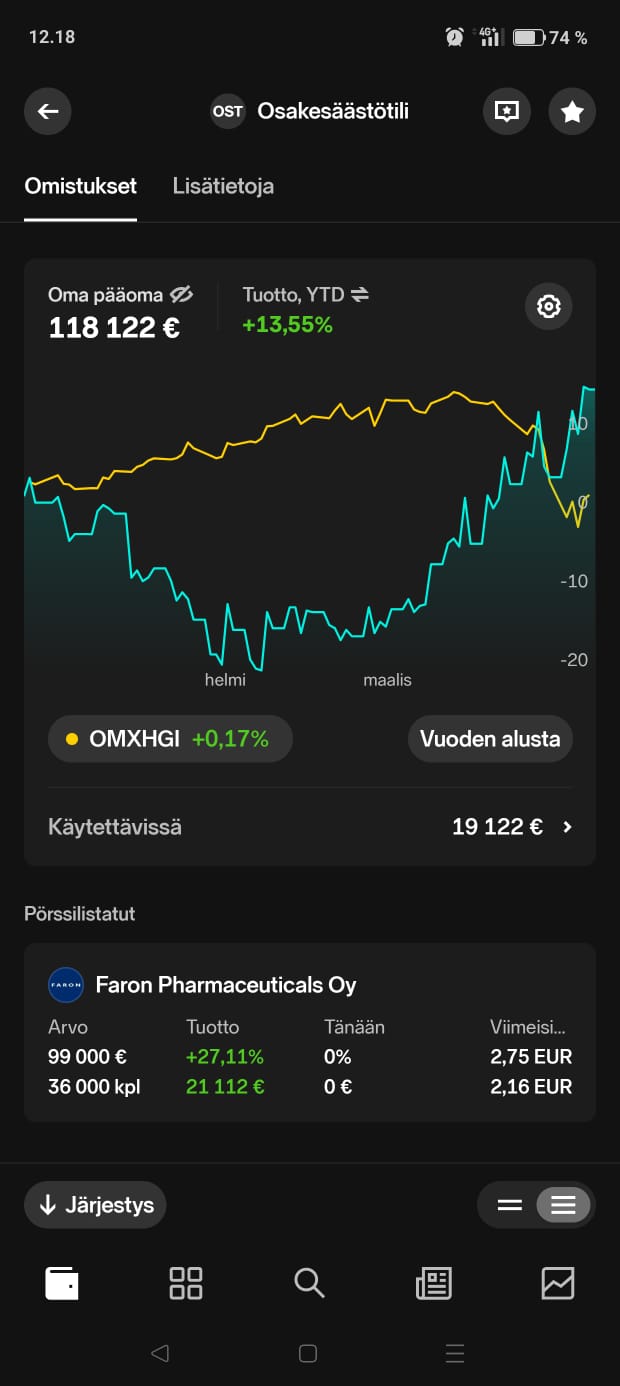This screenshot has width=620, height=1386.
Task: Change period via Vuoden alusta chip
Action: click(490, 740)
